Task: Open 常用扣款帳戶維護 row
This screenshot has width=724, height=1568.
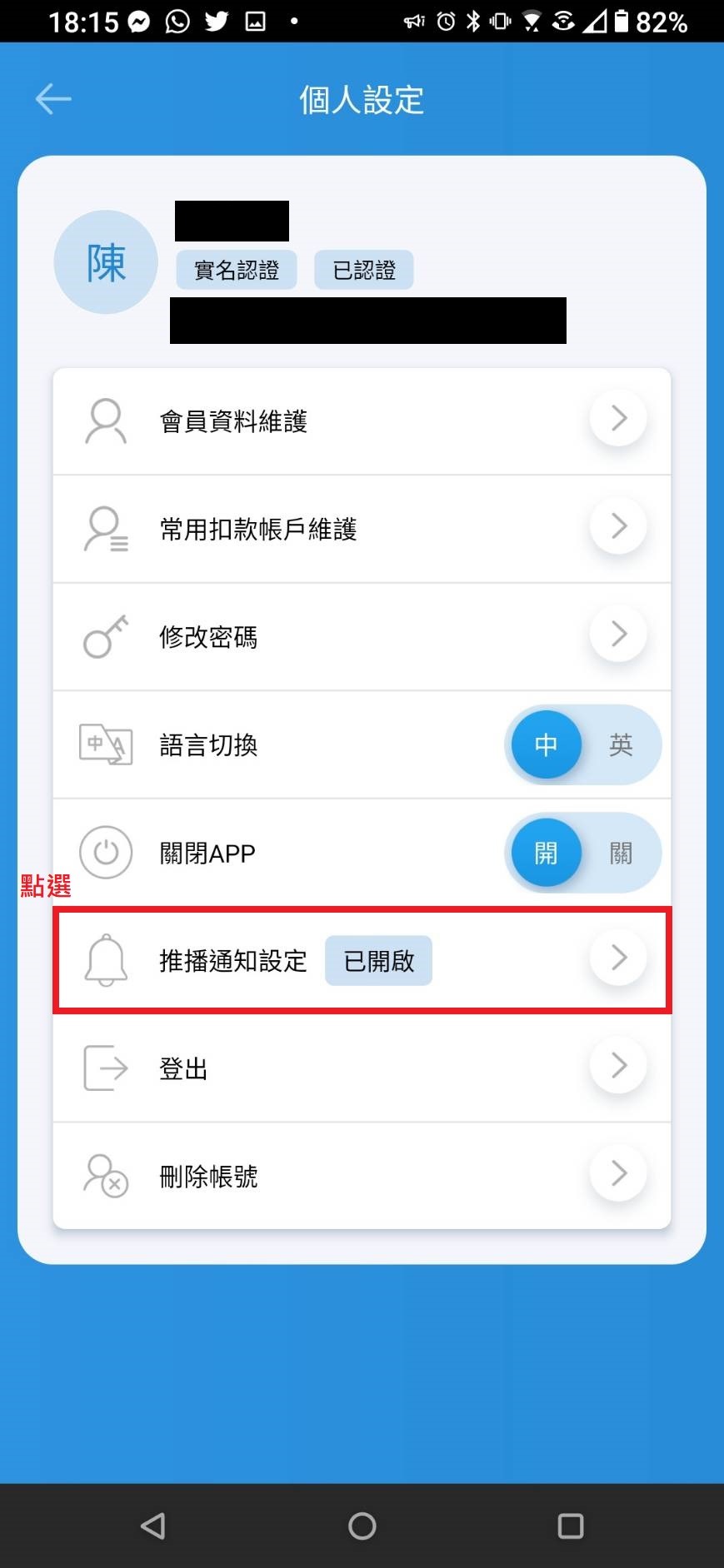Action: (362, 530)
